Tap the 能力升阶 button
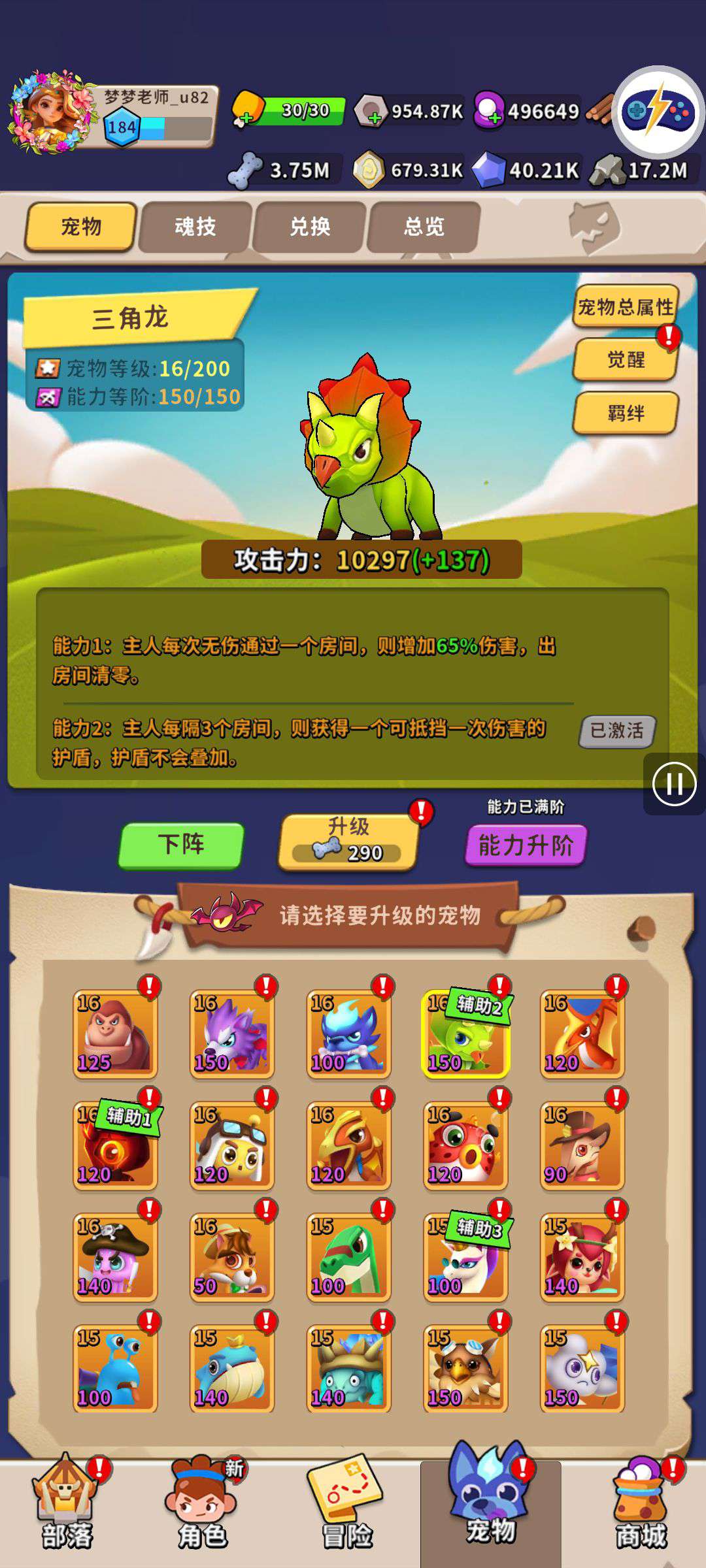The width and height of the screenshot is (706, 1568). pos(526,845)
